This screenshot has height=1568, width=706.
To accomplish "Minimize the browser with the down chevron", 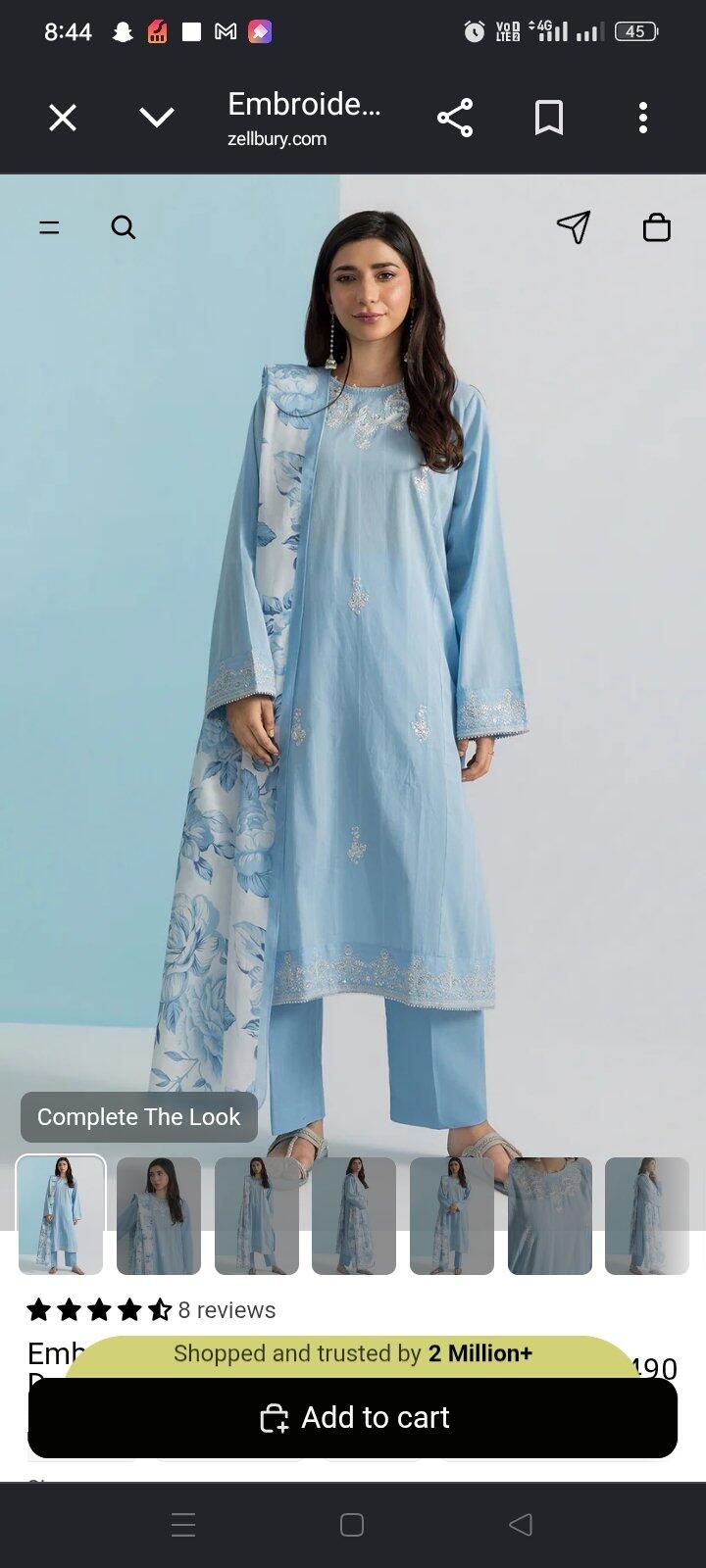I will click(157, 119).
